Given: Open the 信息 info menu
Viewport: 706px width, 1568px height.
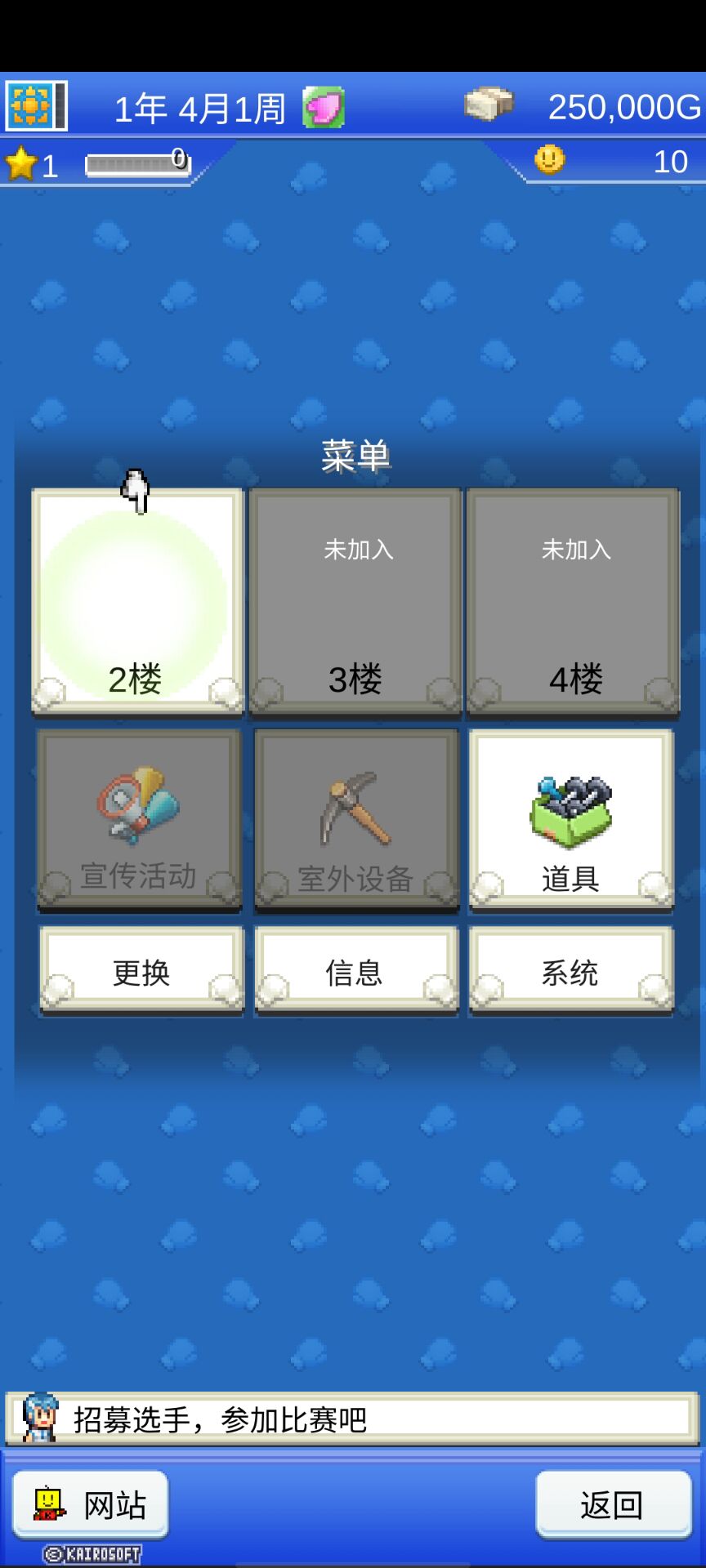Looking at the screenshot, I should (355, 971).
